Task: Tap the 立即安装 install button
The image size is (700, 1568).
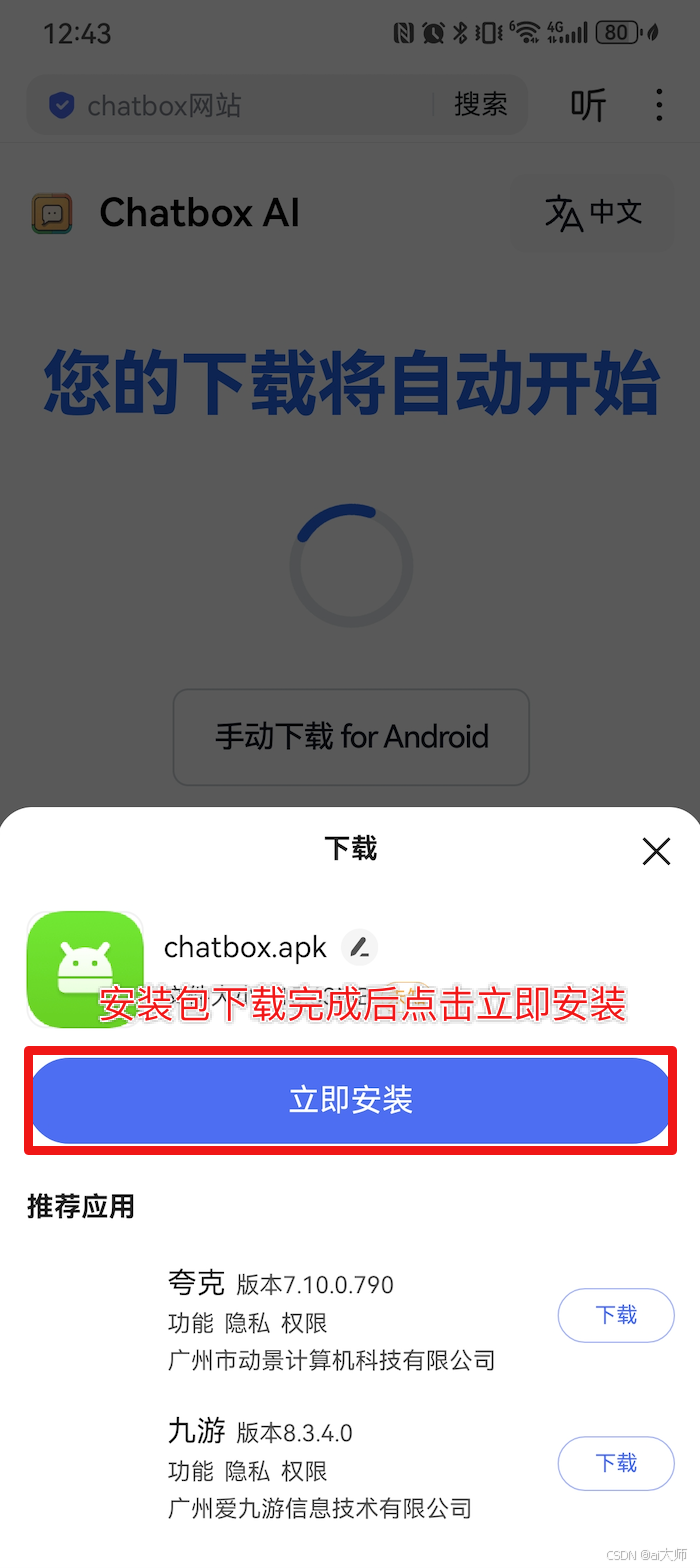Action: click(350, 1100)
